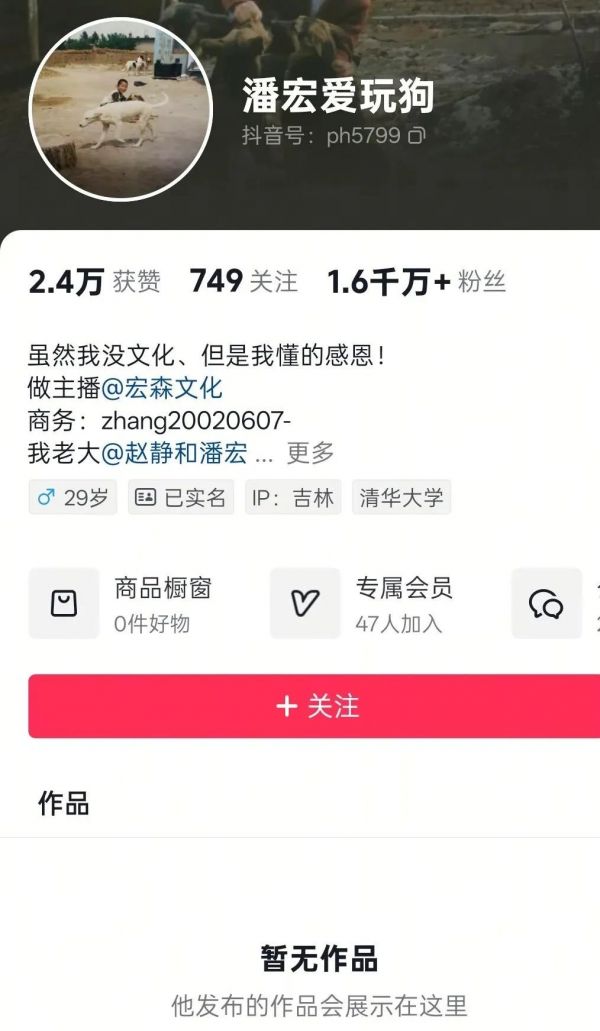
Task: Open the profile avatar photo
Action: click(x=121, y=108)
